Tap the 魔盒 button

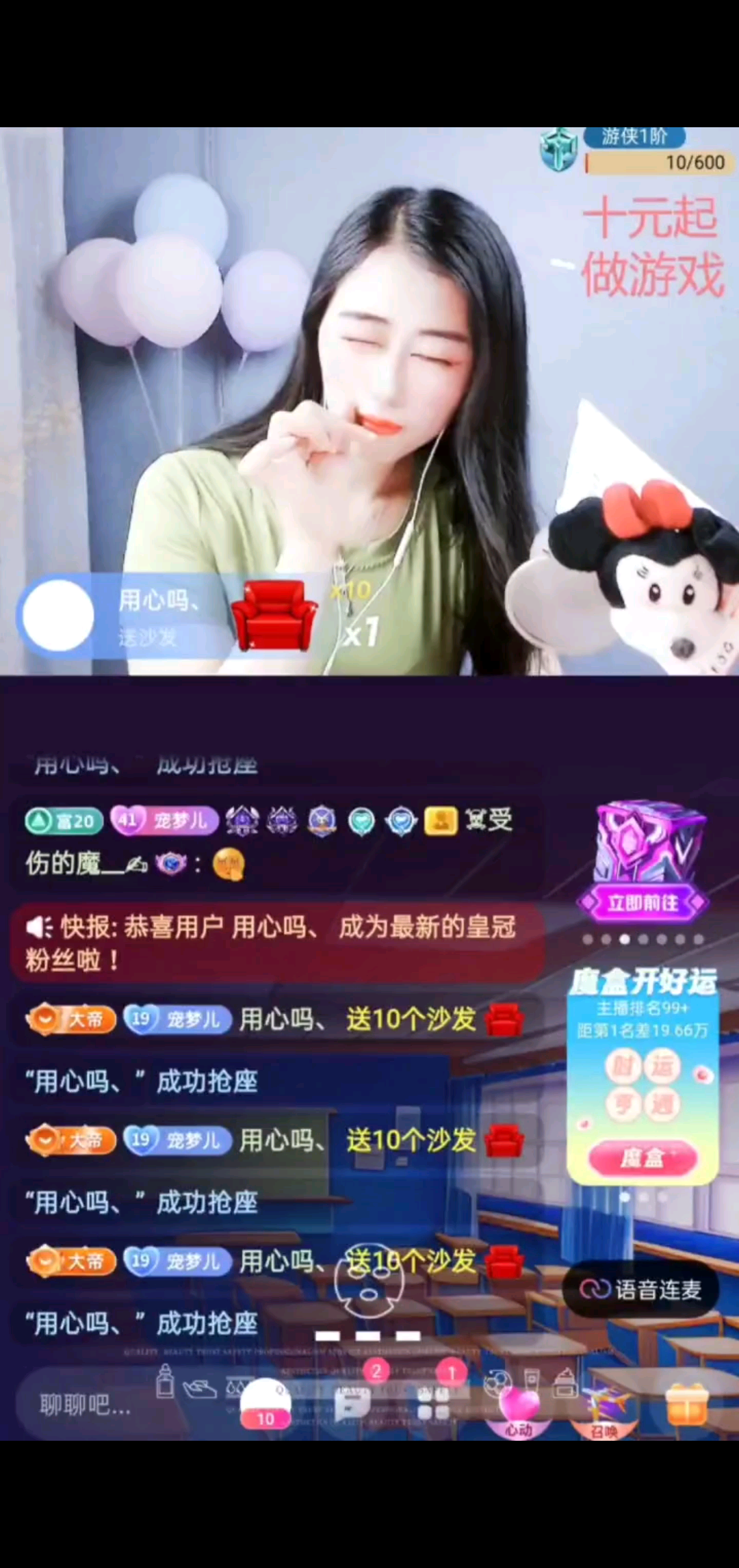pos(642,1158)
